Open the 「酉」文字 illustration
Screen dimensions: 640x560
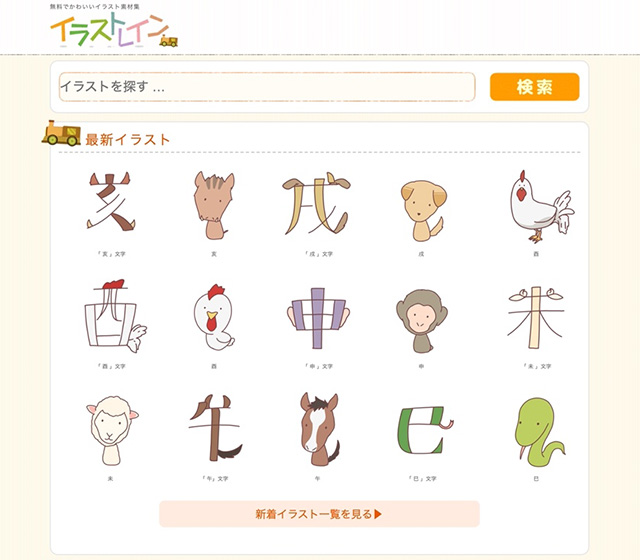tap(110, 318)
